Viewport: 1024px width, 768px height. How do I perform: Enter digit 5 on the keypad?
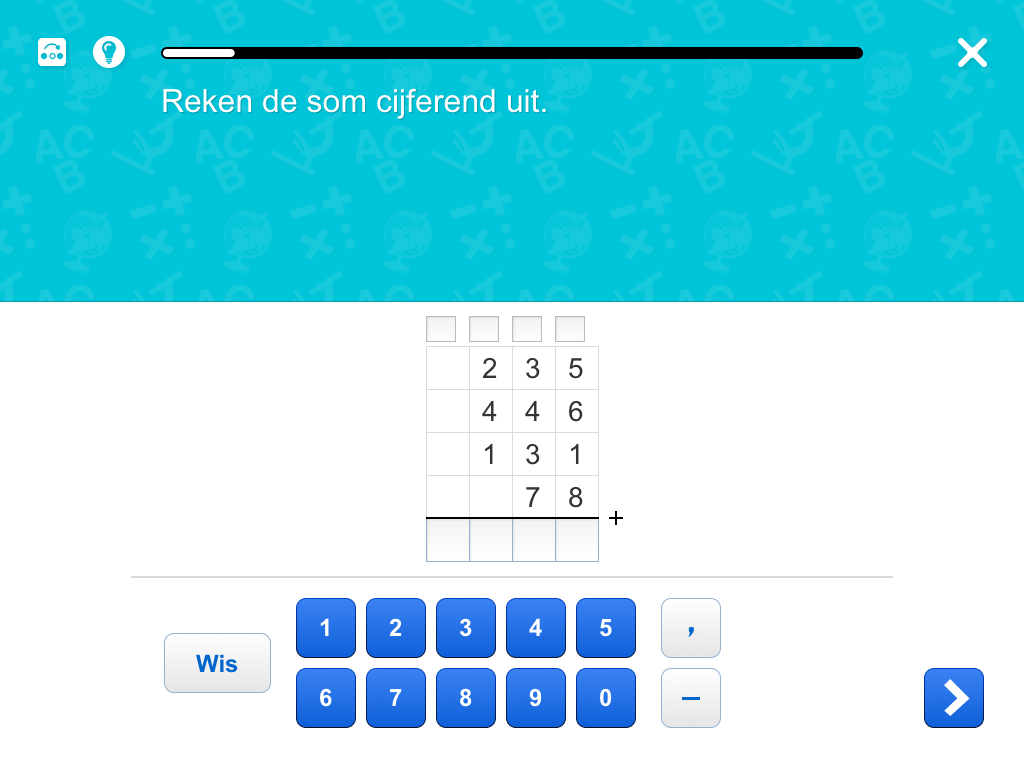coord(605,628)
